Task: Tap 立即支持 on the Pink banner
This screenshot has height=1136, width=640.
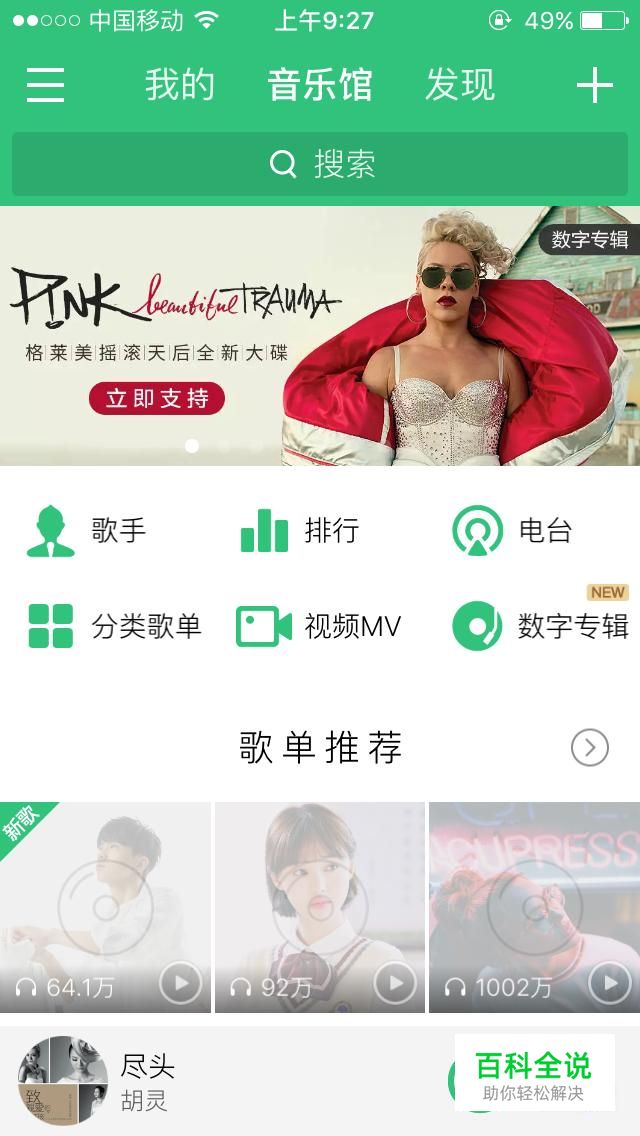Action: point(157,399)
